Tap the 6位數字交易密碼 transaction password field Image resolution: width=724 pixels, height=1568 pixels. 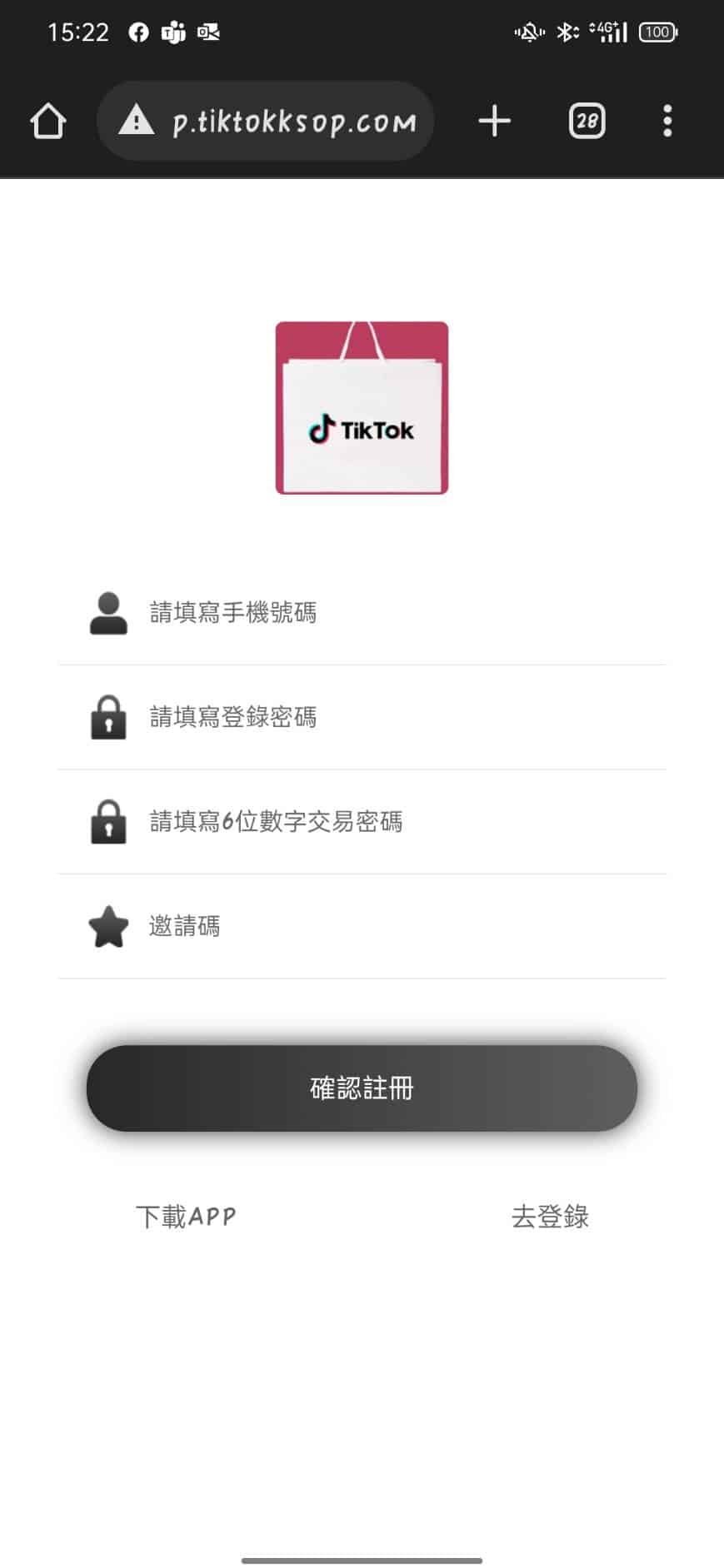tap(362, 822)
